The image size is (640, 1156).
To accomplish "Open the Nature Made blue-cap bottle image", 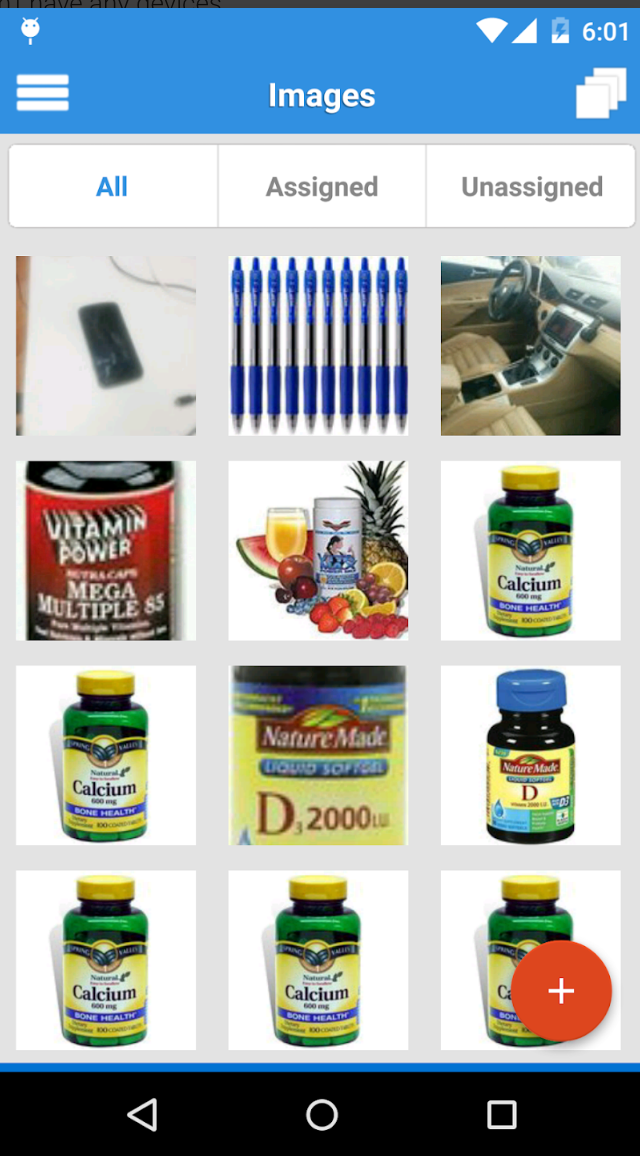I will coord(531,755).
